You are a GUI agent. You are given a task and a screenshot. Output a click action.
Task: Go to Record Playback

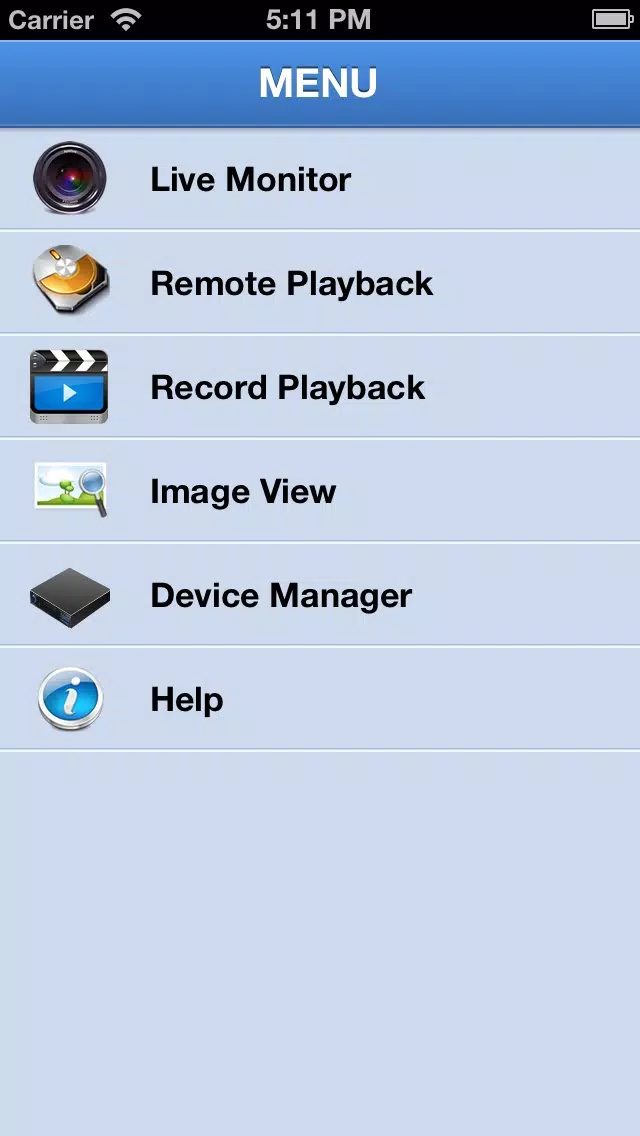pyautogui.click(x=320, y=386)
